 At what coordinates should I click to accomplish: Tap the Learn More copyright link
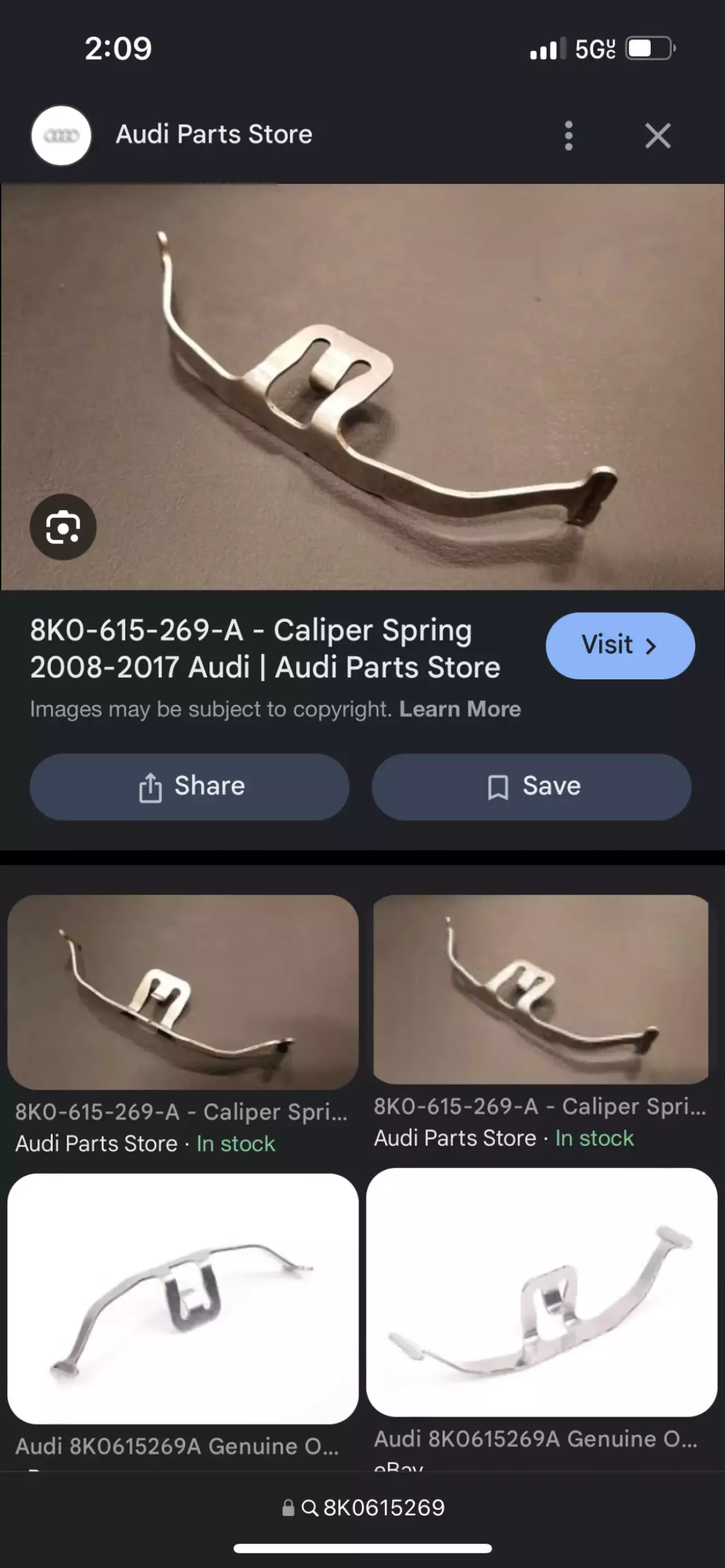[x=460, y=709]
